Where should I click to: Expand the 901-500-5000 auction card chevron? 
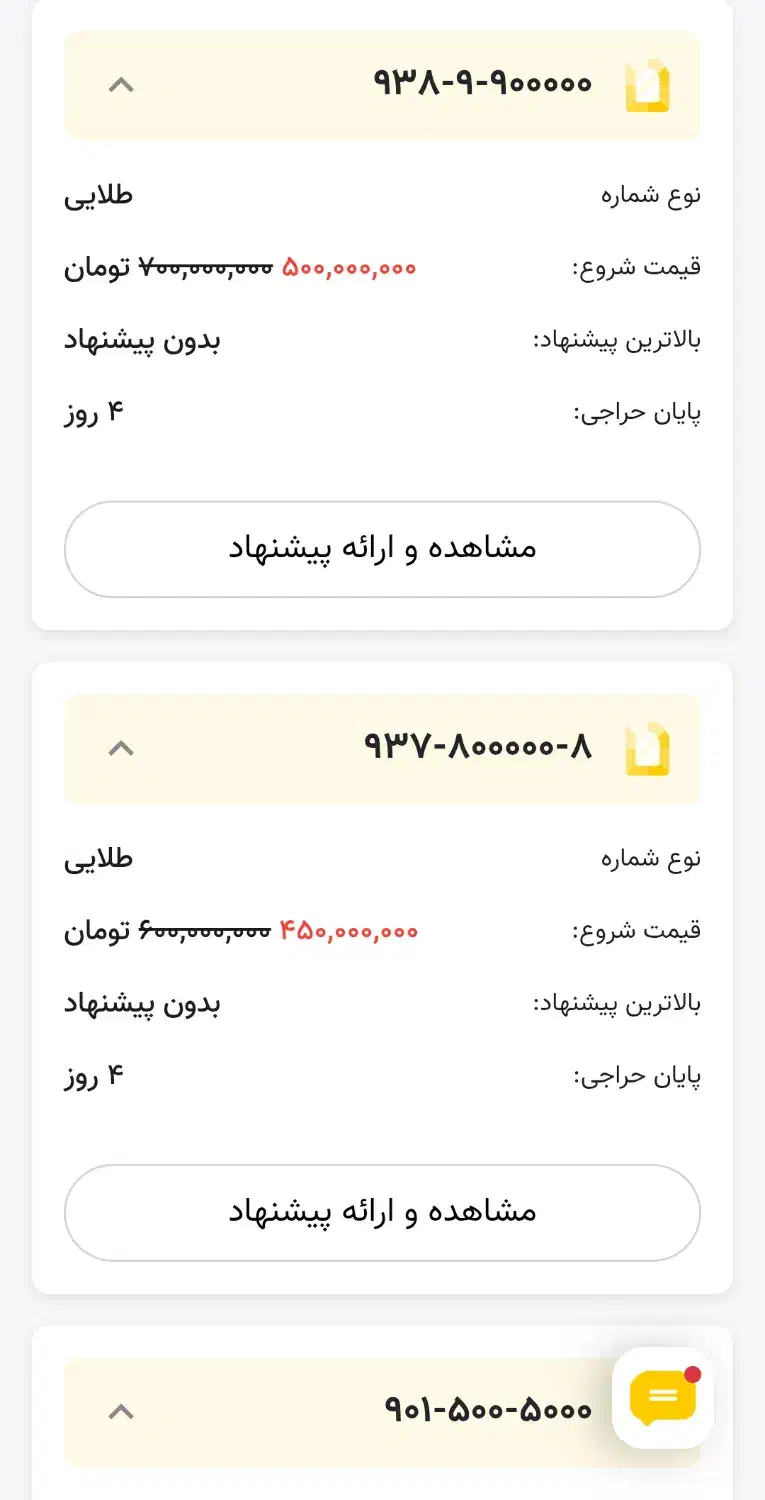pyautogui.click(x=122, y=1412)
